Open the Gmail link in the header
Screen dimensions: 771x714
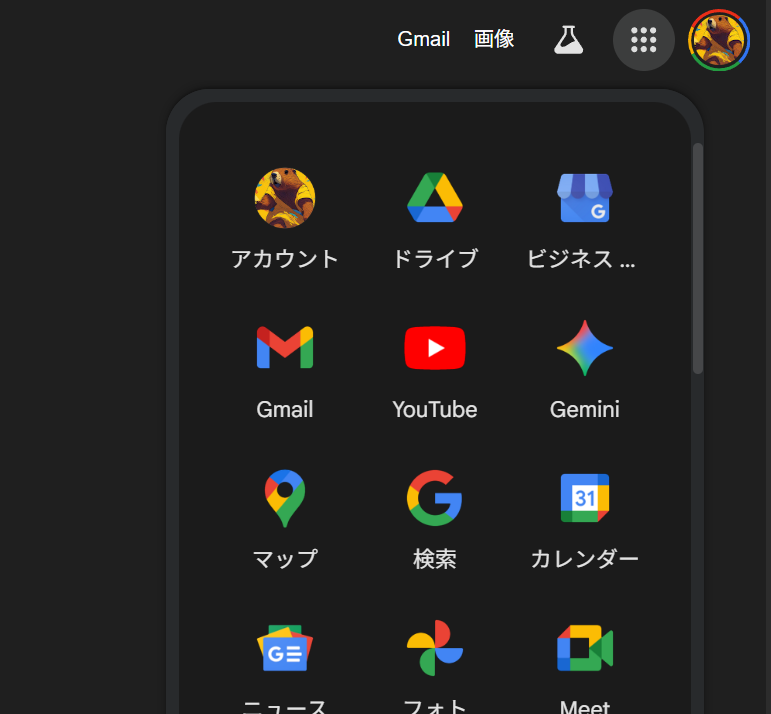tap(423, 39)
